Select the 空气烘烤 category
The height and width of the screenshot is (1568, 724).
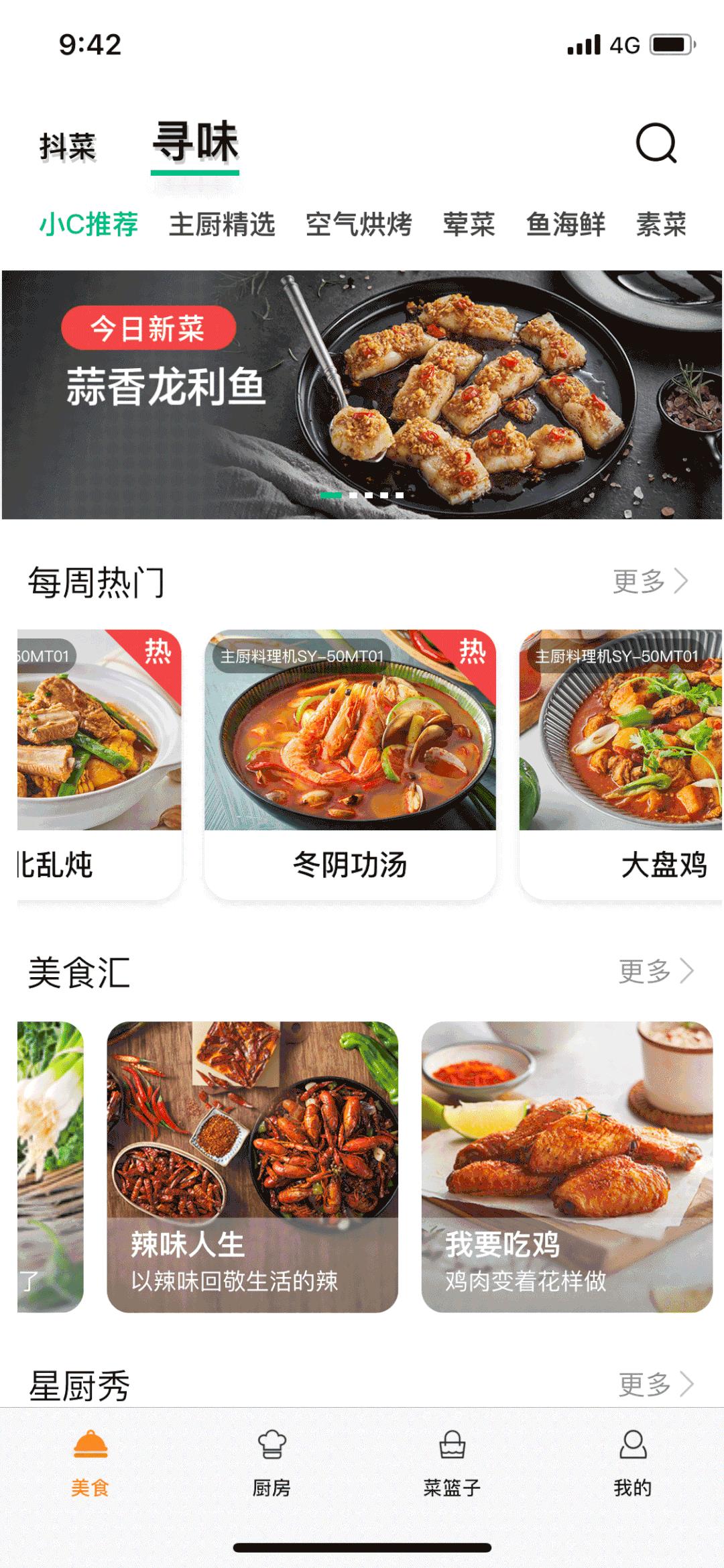click(x=359, y=224)
